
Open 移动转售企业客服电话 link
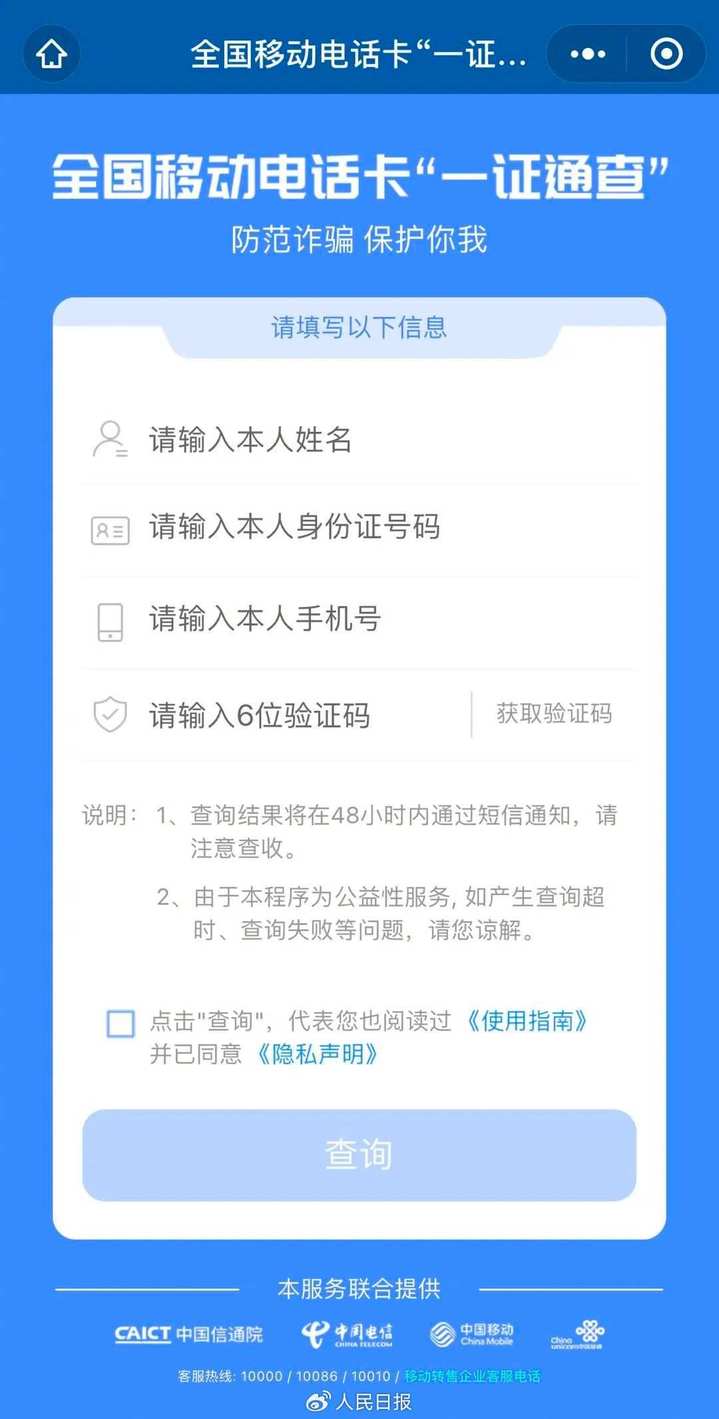(x=472, y=1376)
